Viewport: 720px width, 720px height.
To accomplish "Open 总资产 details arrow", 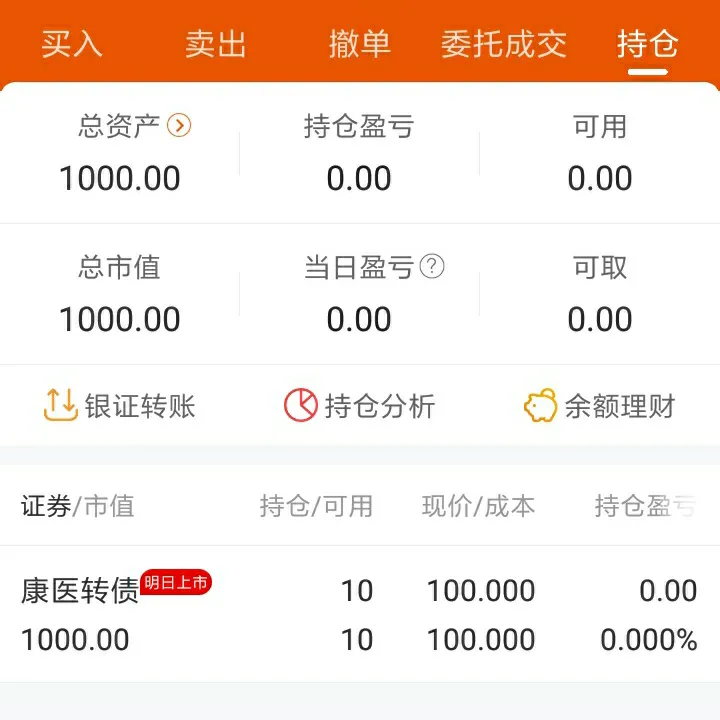I will coord(180,126).
